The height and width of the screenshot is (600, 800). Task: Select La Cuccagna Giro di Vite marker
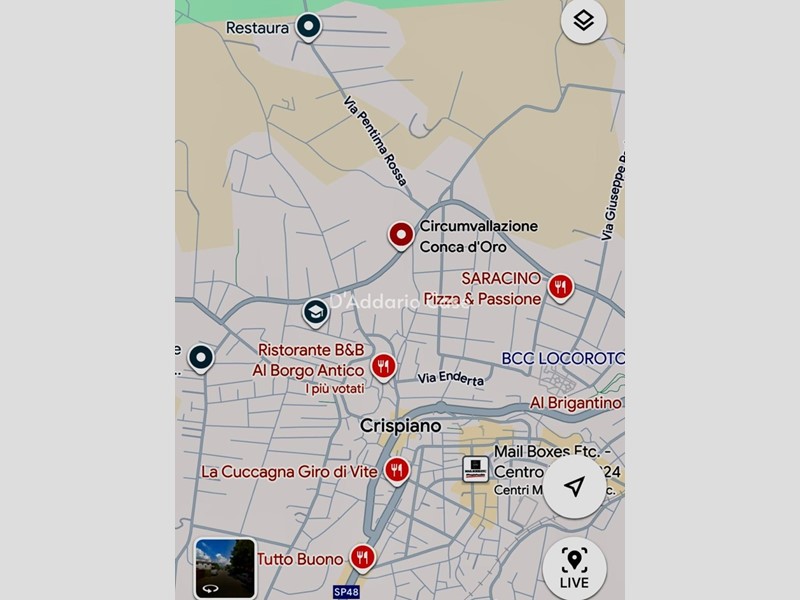coord(397,469)
